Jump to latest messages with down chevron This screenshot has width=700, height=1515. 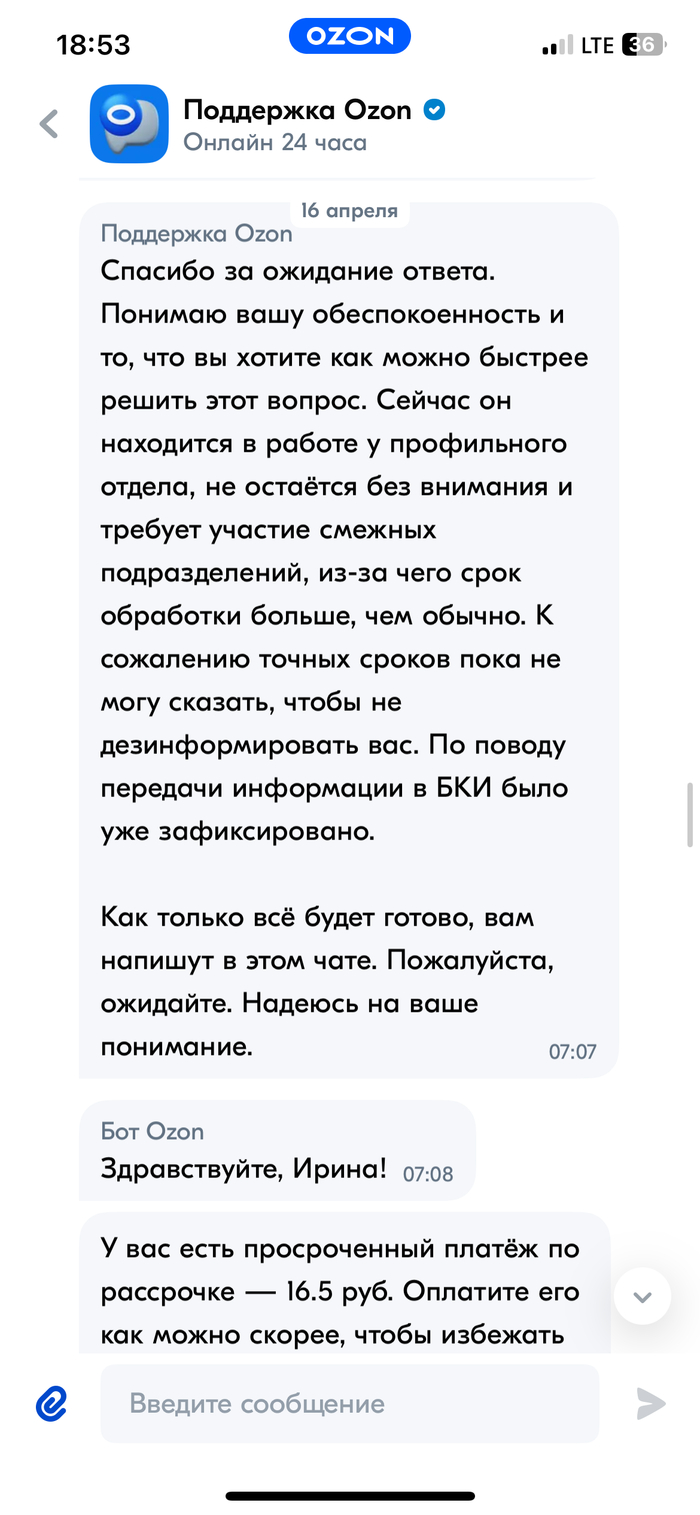(642, 1296)
